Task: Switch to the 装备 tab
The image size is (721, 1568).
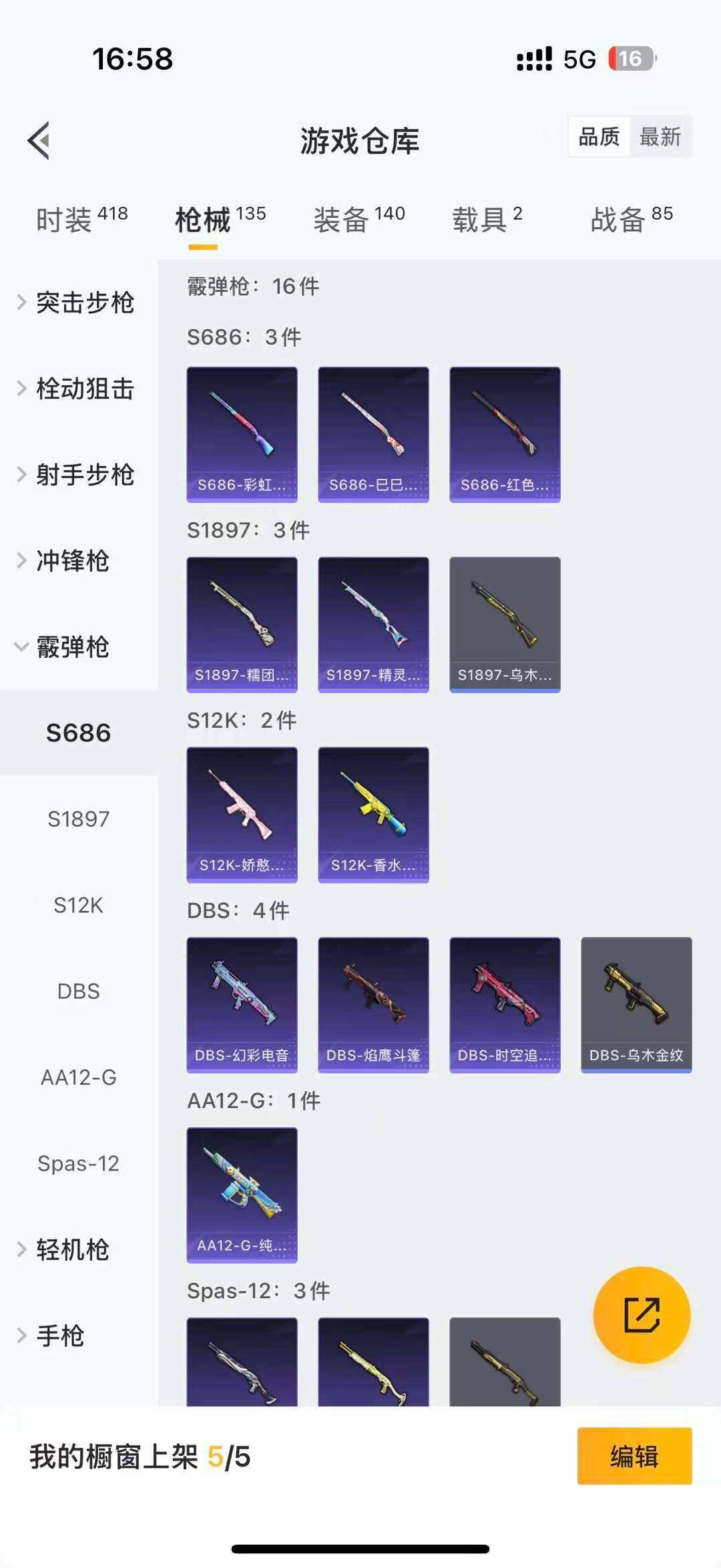Action: pos(358,220)
